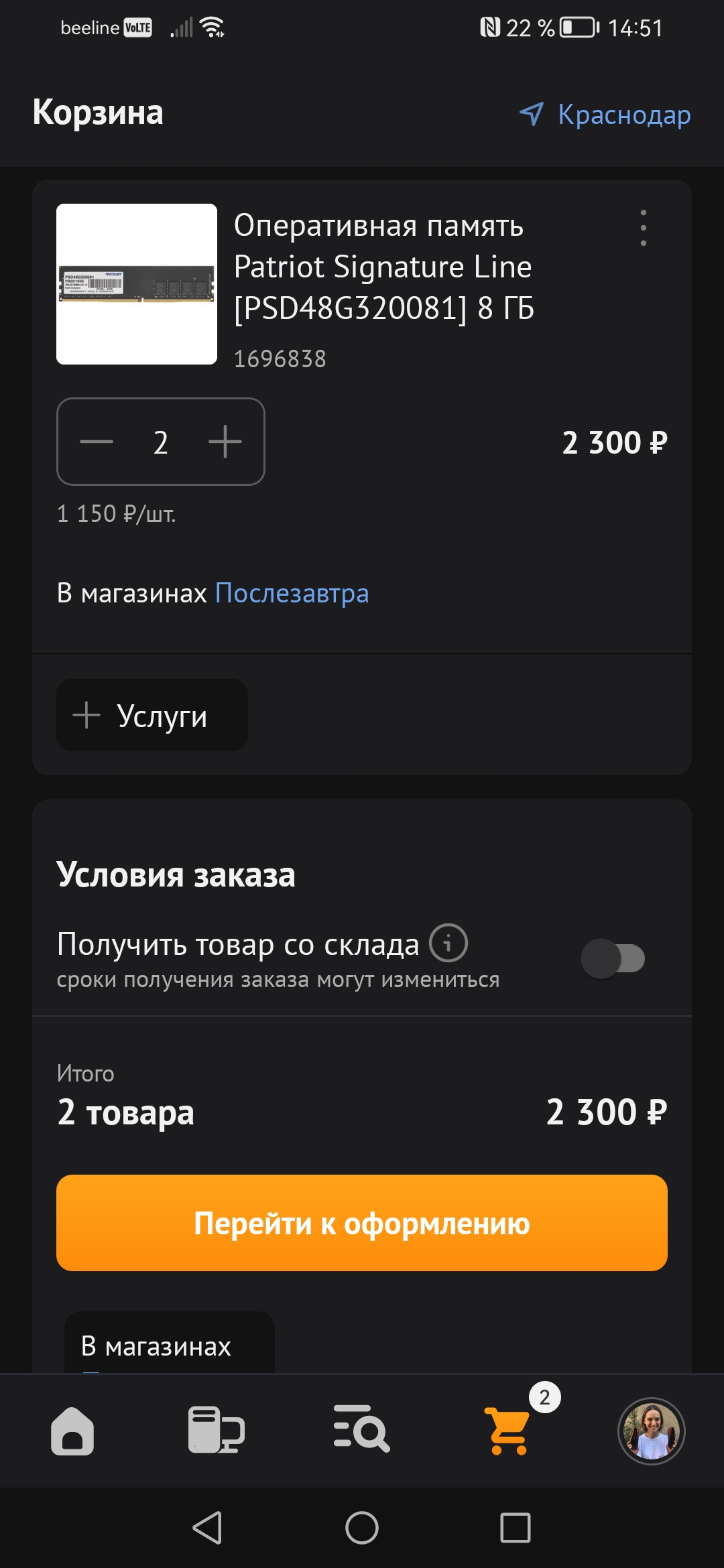
Task: Increase quantity with the plus button
Action: pyautogui.click(x=225, y=442)
